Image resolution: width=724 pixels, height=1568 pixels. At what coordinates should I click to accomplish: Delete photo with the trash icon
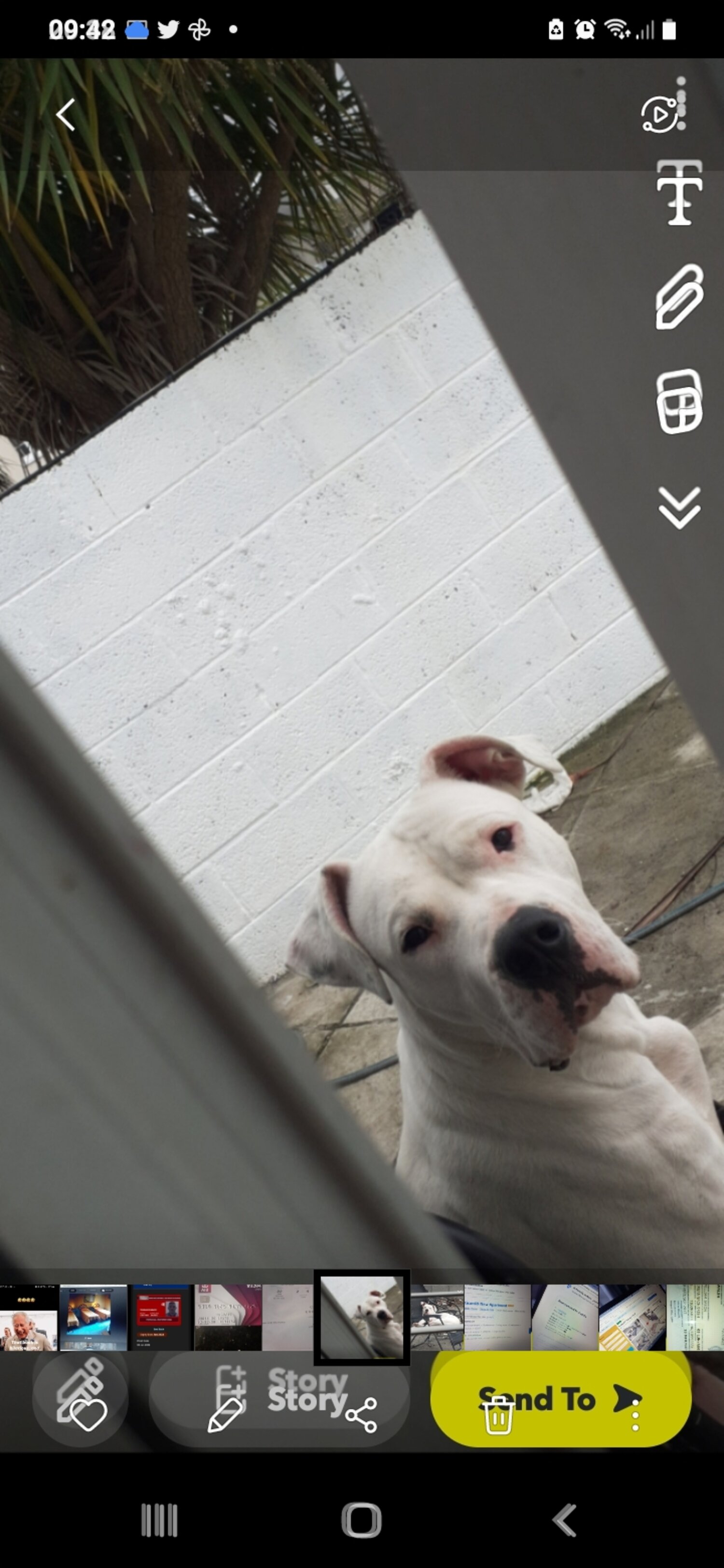[x=498, y=1415]
